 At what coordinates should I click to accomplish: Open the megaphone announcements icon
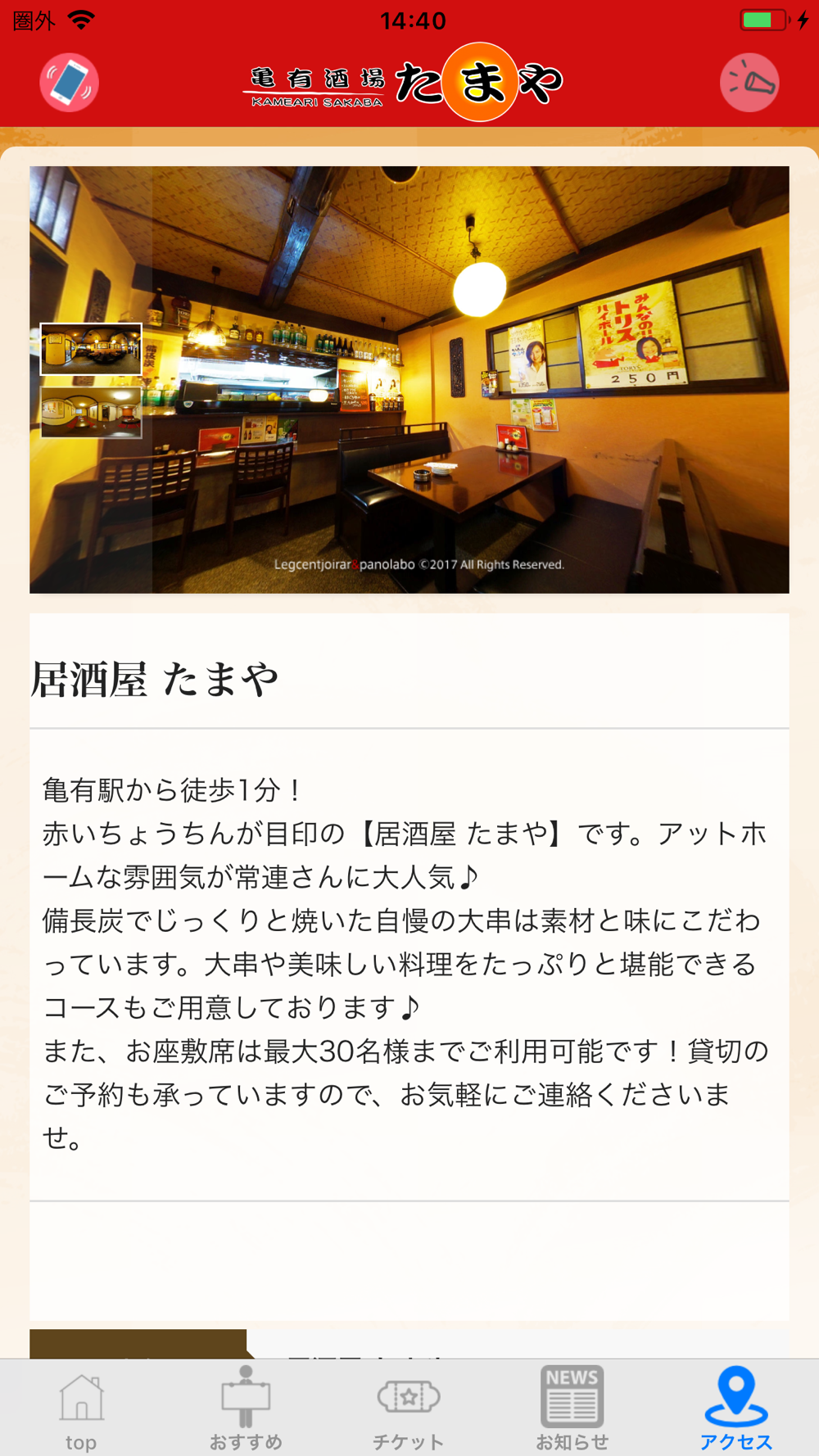tap(749, 83)
